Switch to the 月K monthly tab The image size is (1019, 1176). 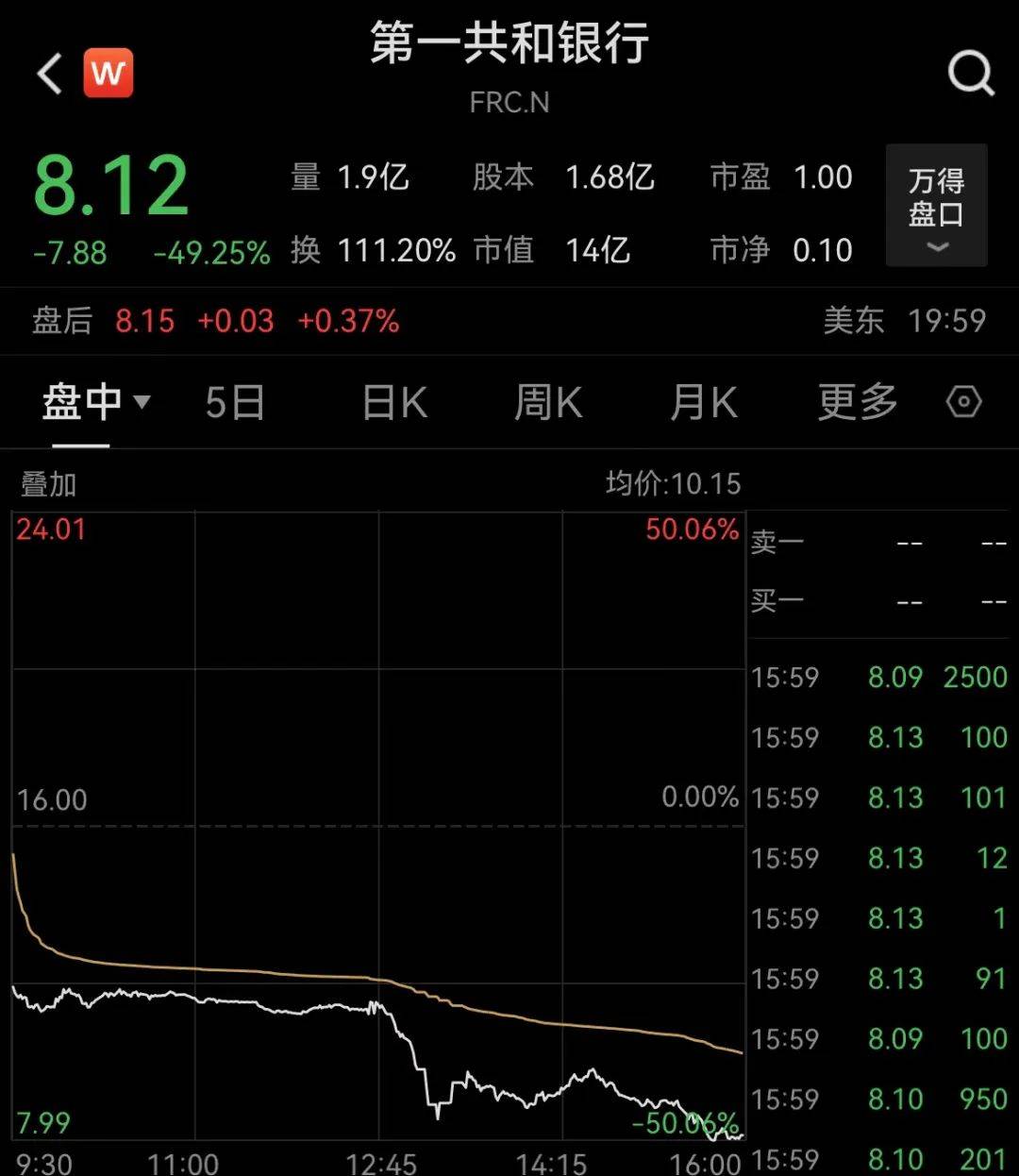point(702,401)
